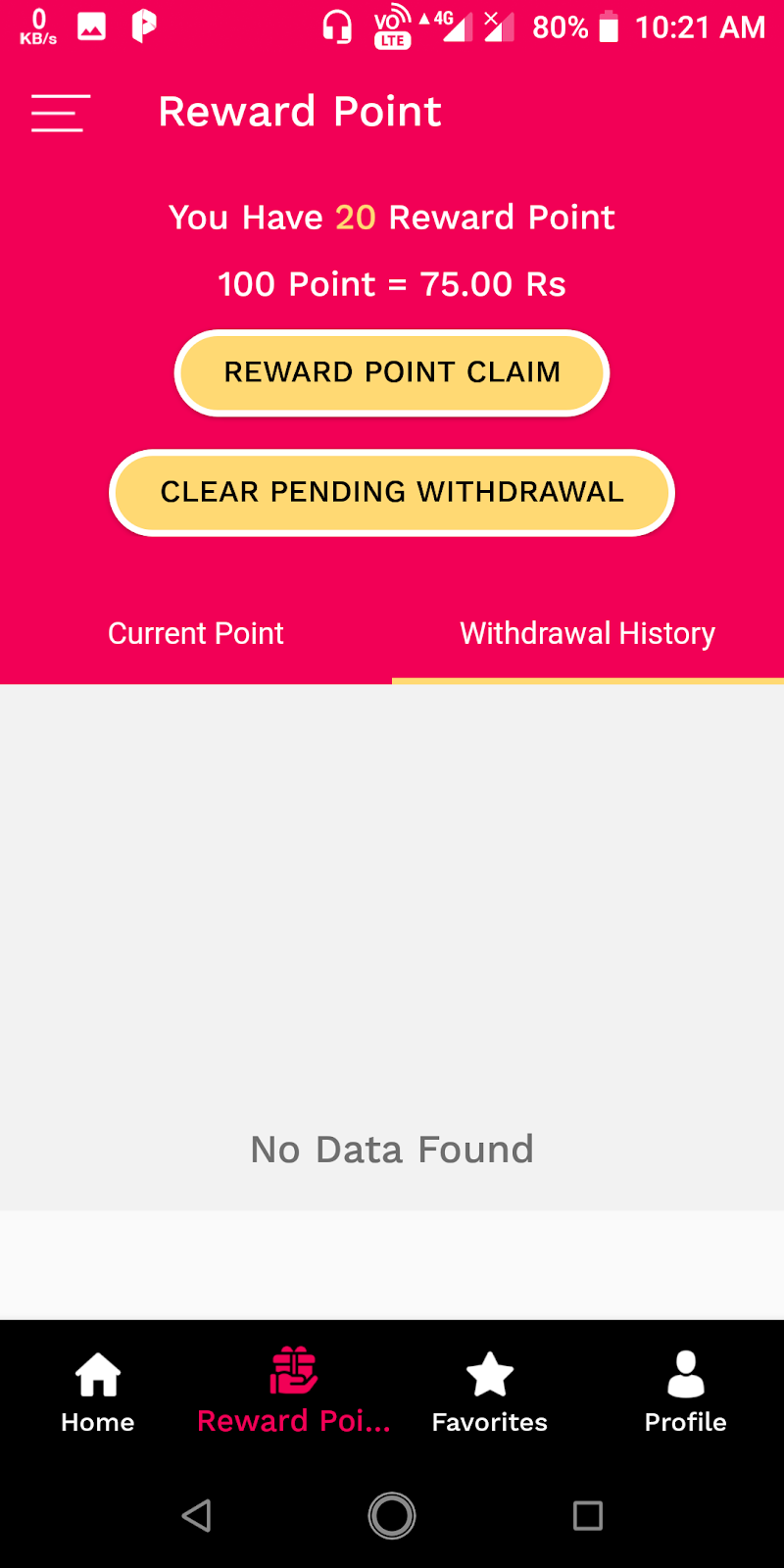
Task: Tap the system back button
Action: pos(197,1516)
